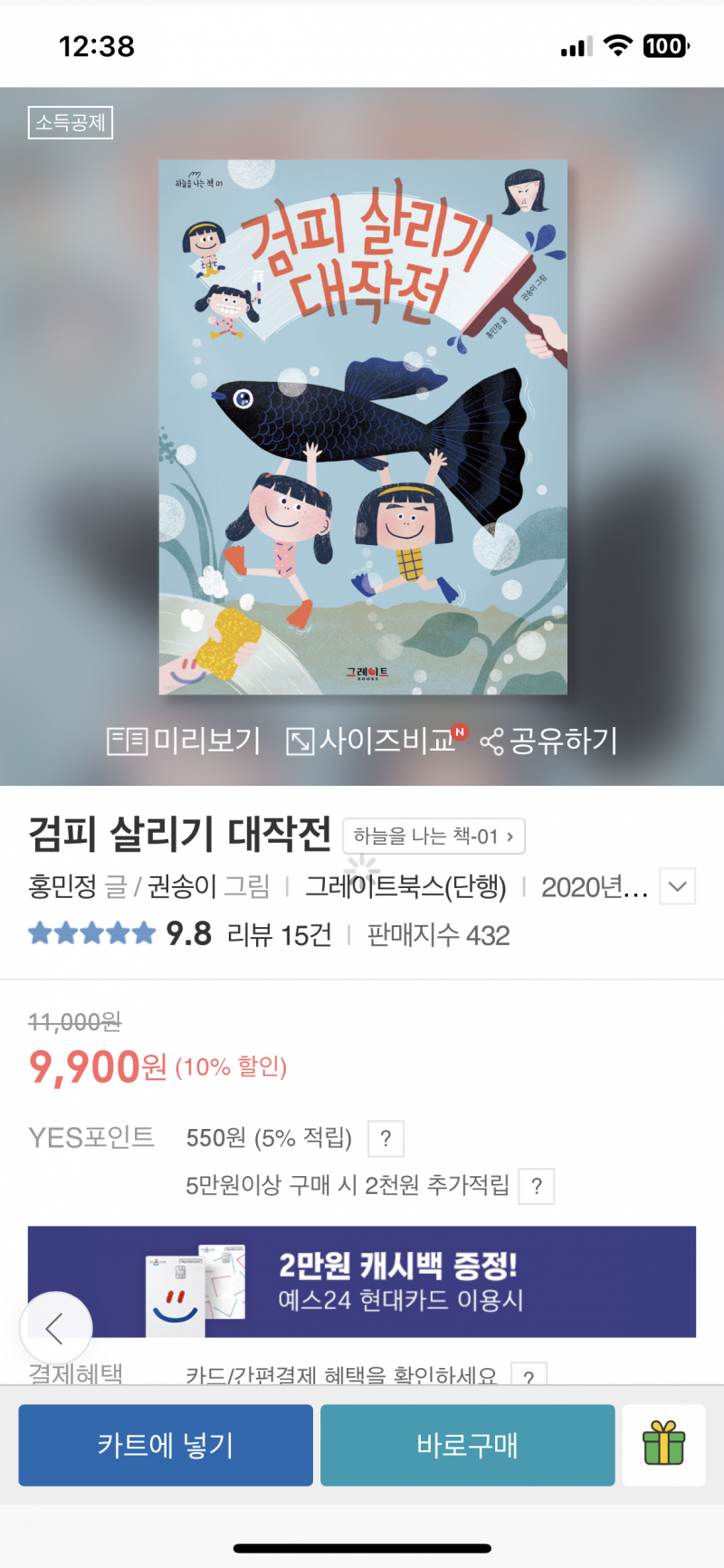Viewport: 724px width, 1568px height.
Task: View the 검피 살리기 대작전 cover image
Action: tap(363, 427)
